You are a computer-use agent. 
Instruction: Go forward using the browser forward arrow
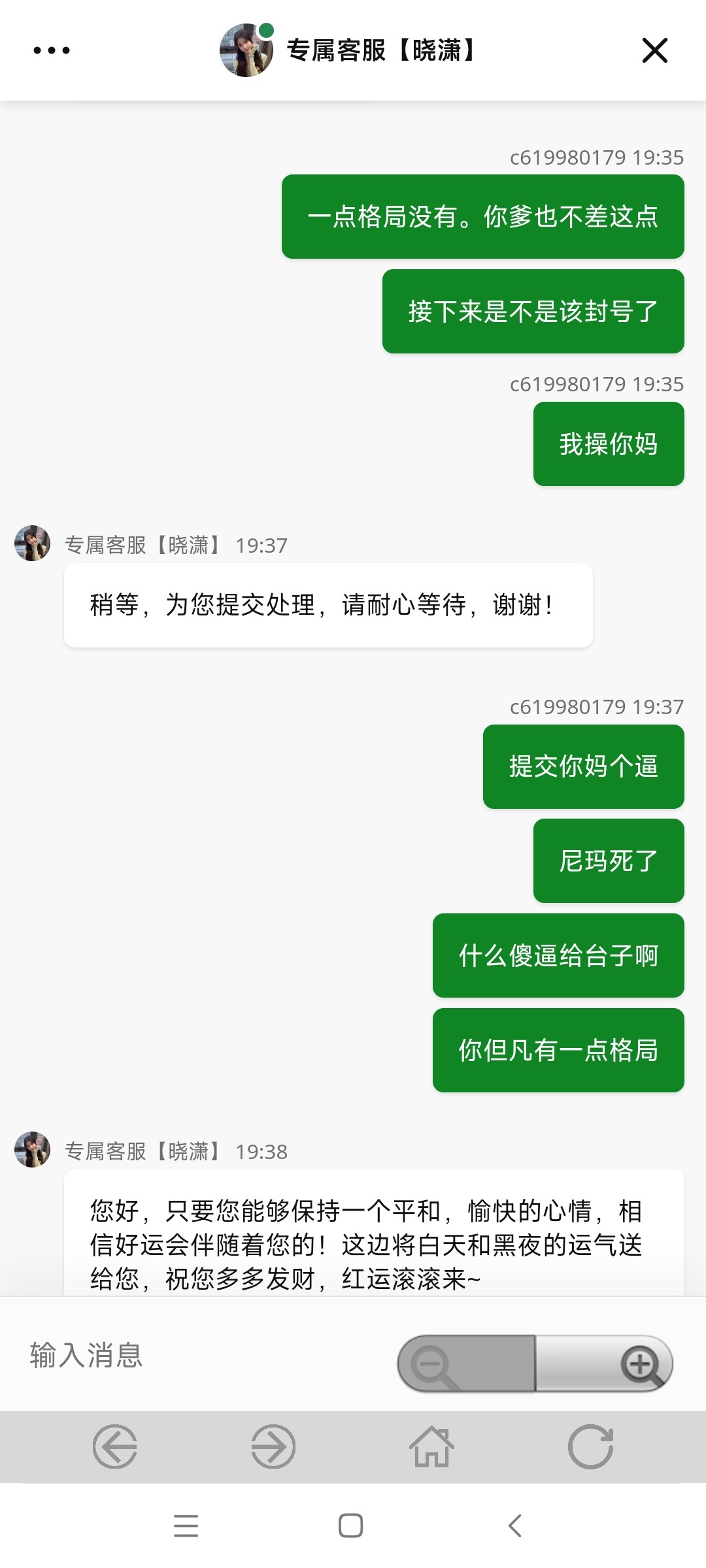273,1446
